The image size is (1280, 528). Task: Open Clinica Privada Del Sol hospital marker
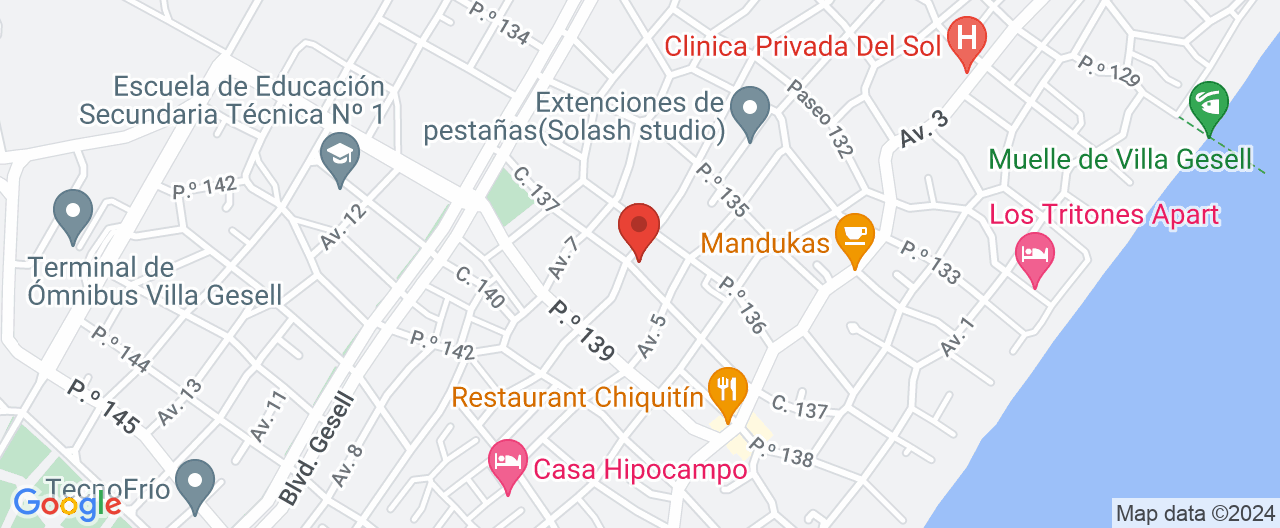click(x=967, y=42)
